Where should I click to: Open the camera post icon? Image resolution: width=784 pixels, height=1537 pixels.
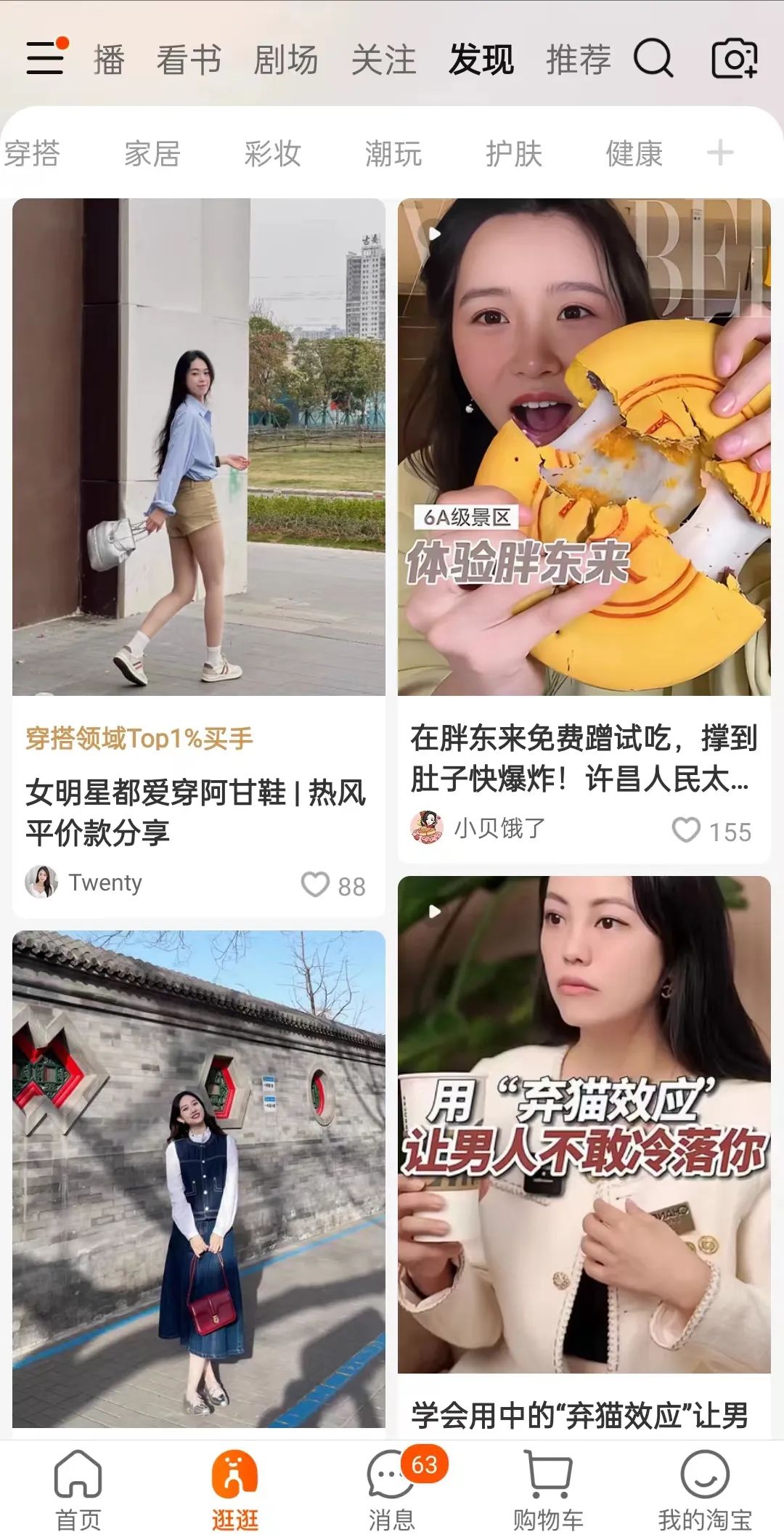tap(734, 58)
